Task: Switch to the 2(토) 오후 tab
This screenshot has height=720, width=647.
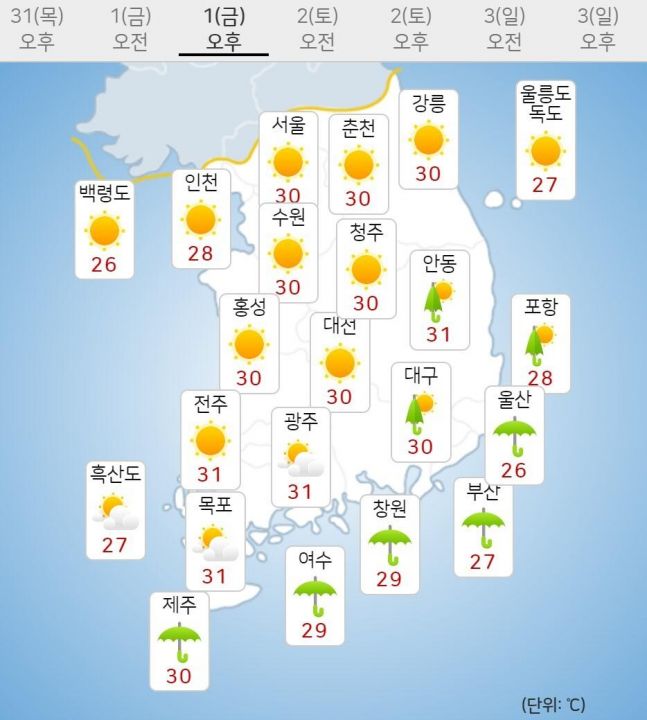Action: [x=411, y=28]
